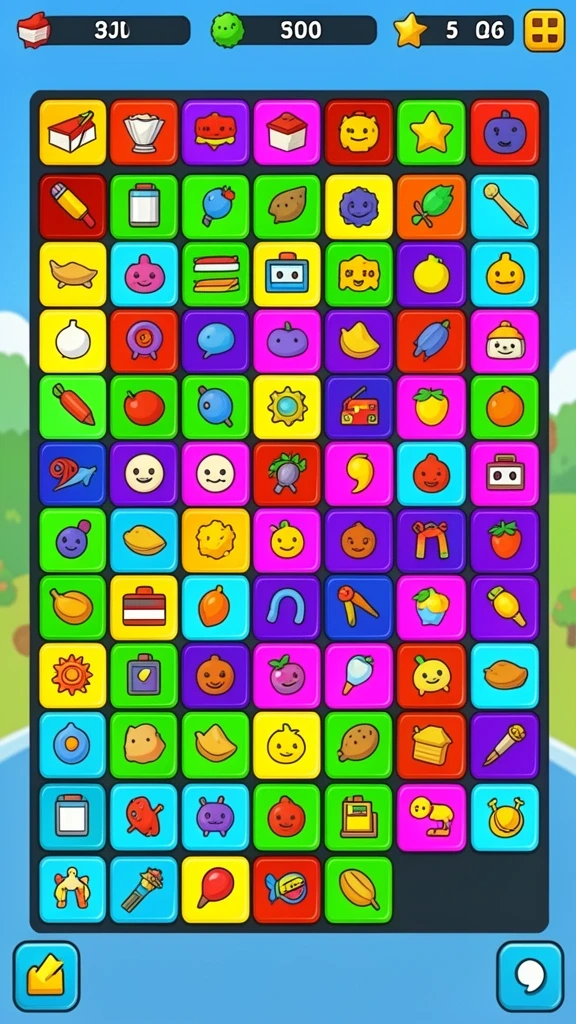Select the red snail tile on blue
Image resolution: width=576 pixels, height=1024 pixels.
tap(72, 474)
